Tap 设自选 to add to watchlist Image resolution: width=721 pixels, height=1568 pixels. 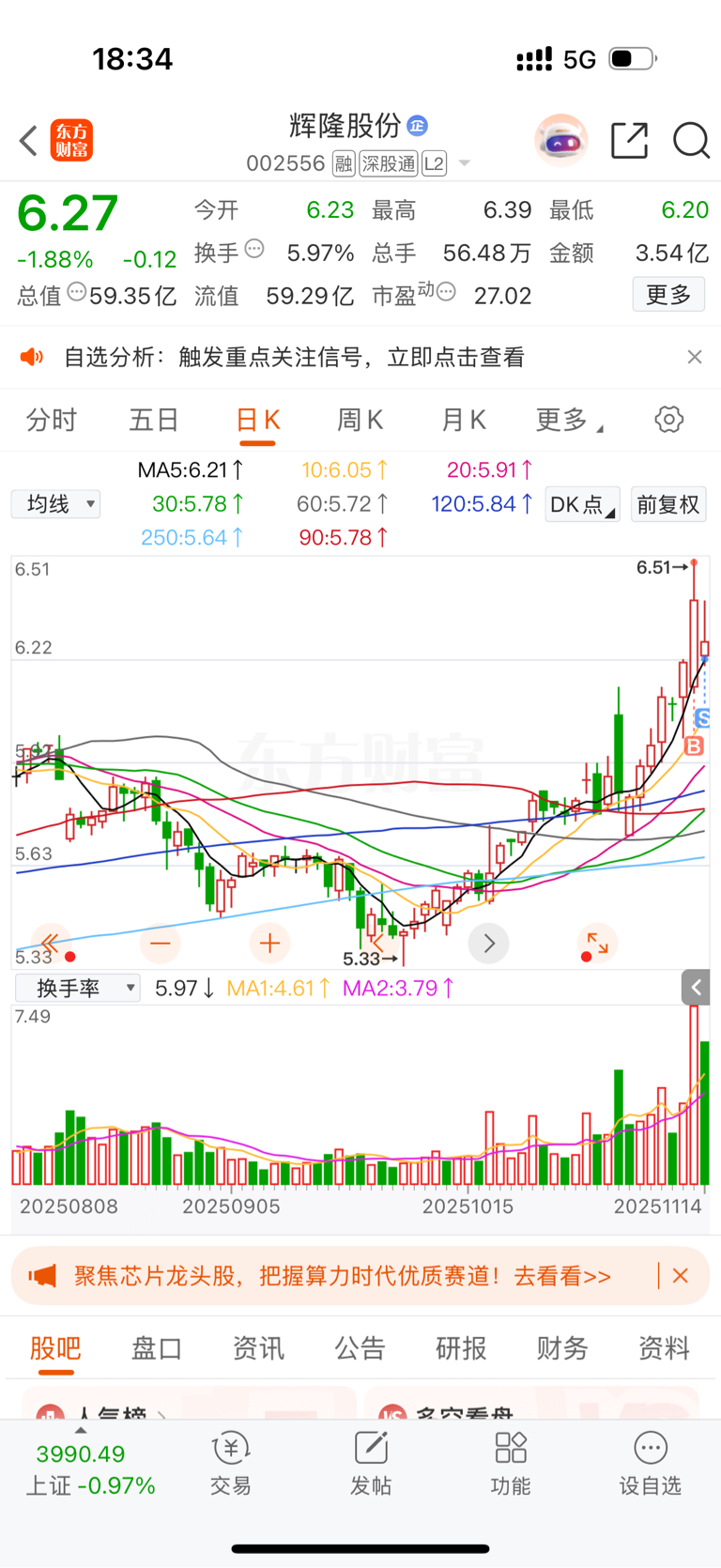pos(650,1463)
